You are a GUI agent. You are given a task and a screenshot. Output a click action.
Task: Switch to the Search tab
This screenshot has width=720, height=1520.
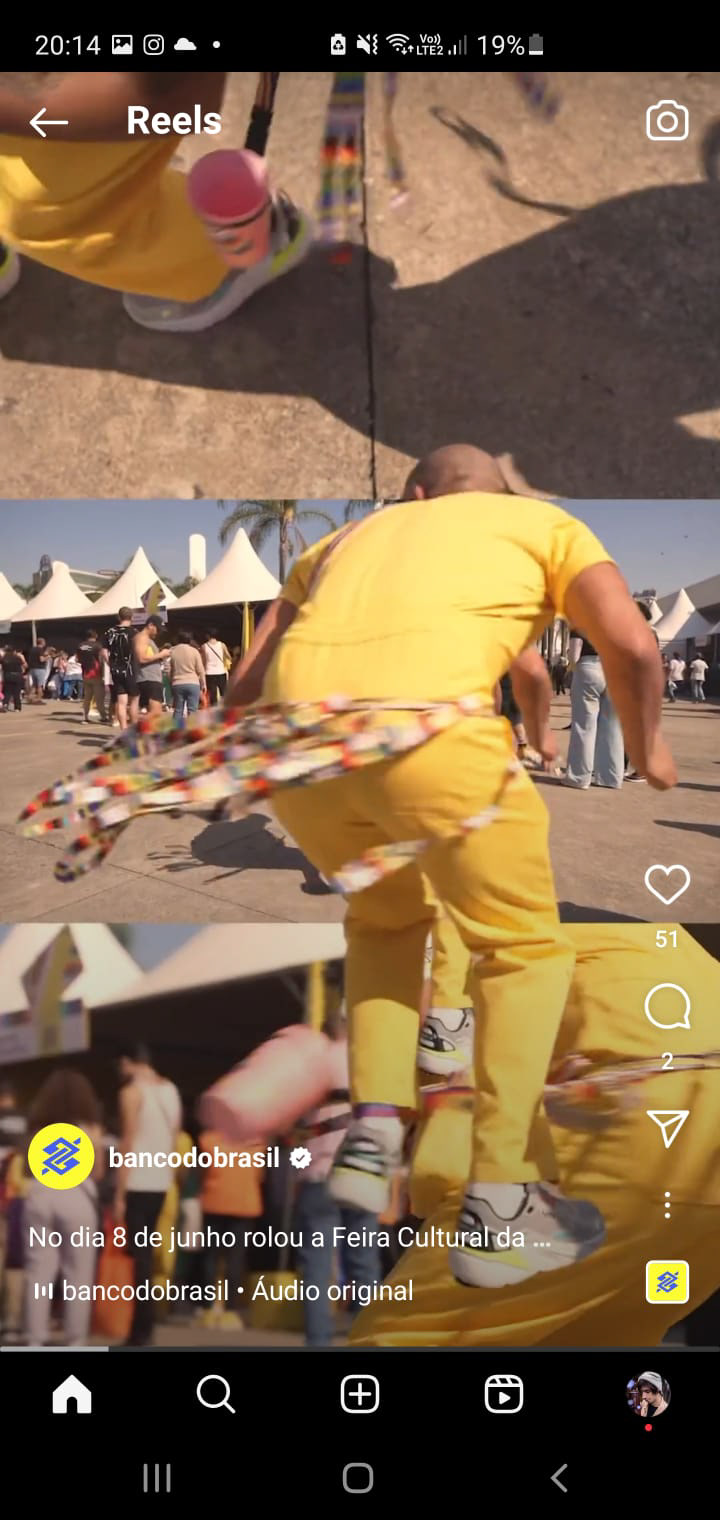tap(216, 1394)
